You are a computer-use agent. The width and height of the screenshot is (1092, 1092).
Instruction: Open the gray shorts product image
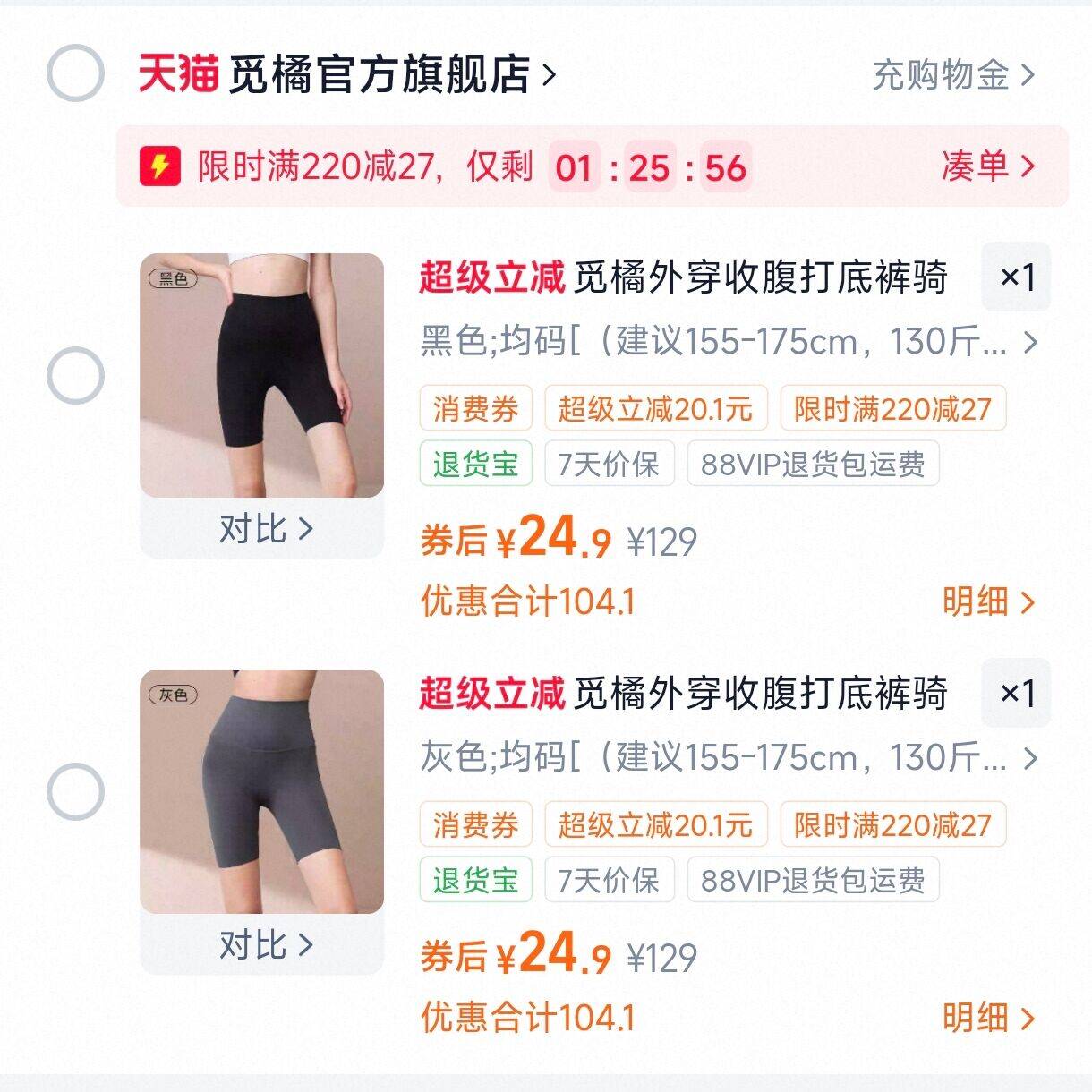[x=261, y=791]
